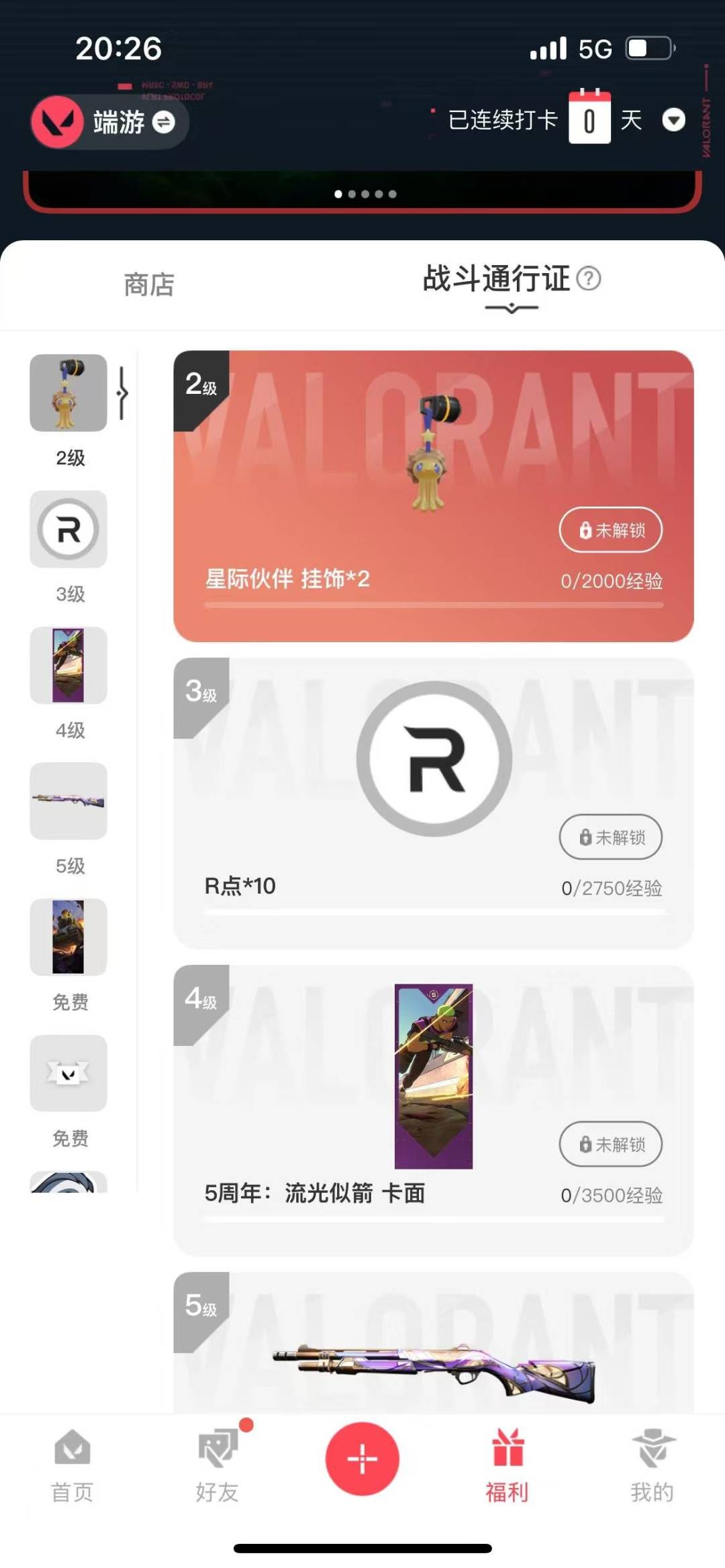Screen dimensions: 725x1568
Task: Tap 未解锁 button on R点*10 card
Action: click(x=610, y=837)
